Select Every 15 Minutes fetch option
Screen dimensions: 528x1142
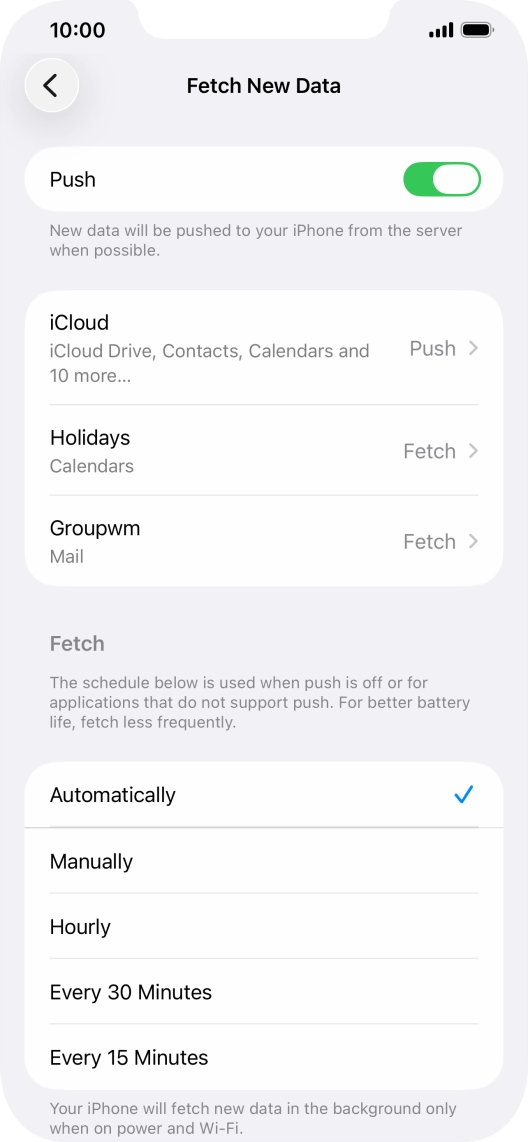[264, 1057]
